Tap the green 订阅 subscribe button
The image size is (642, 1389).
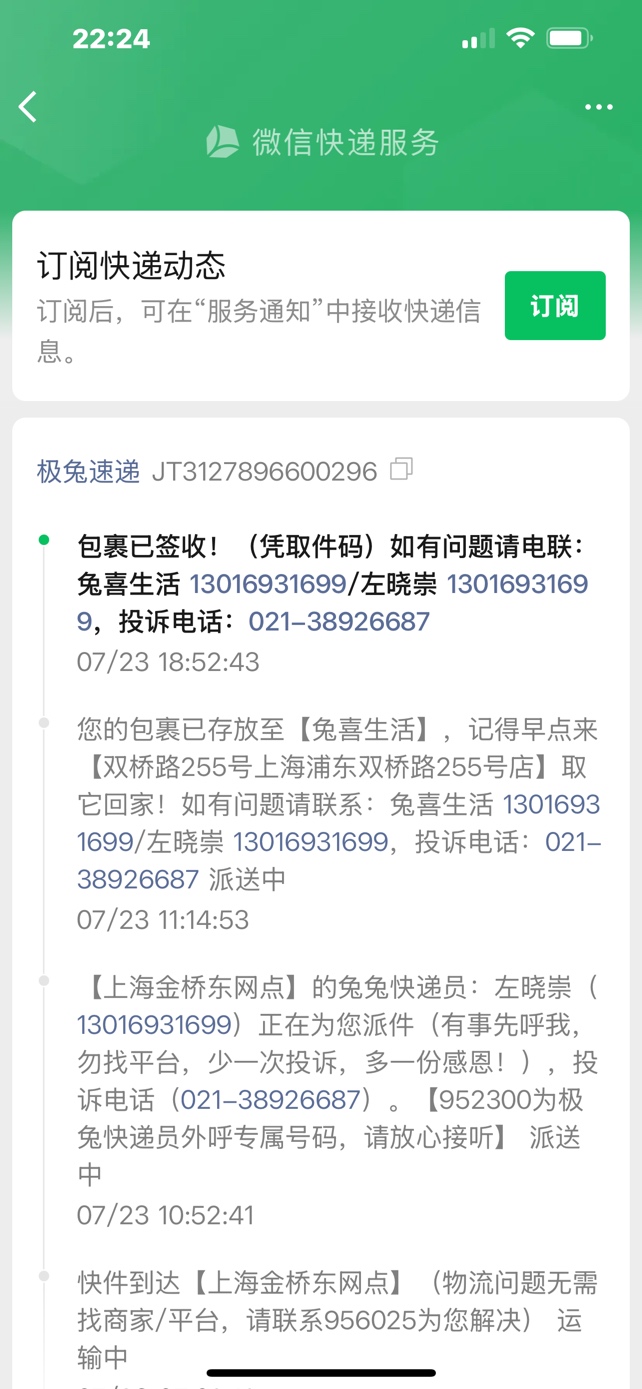[554, 306]
